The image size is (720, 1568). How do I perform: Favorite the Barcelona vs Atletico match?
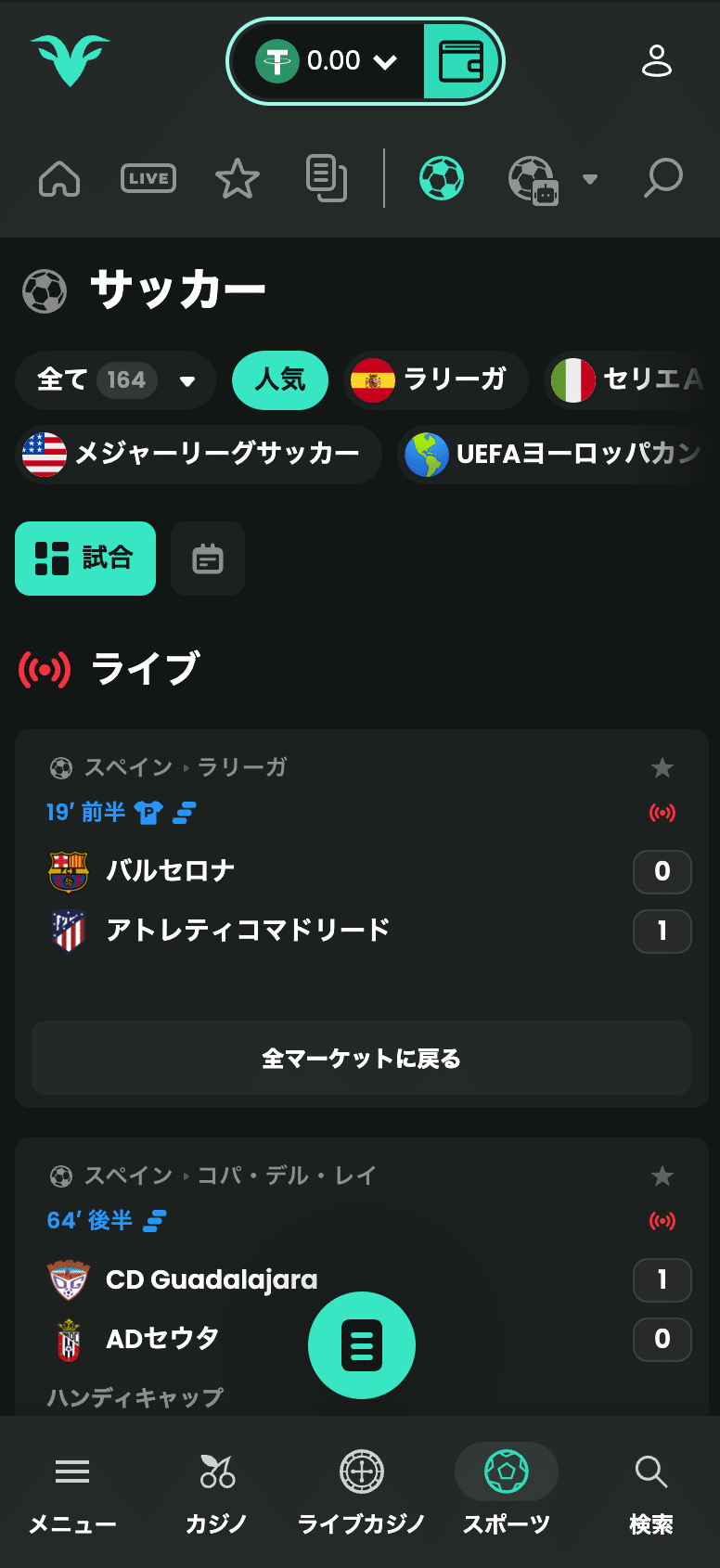662,768
